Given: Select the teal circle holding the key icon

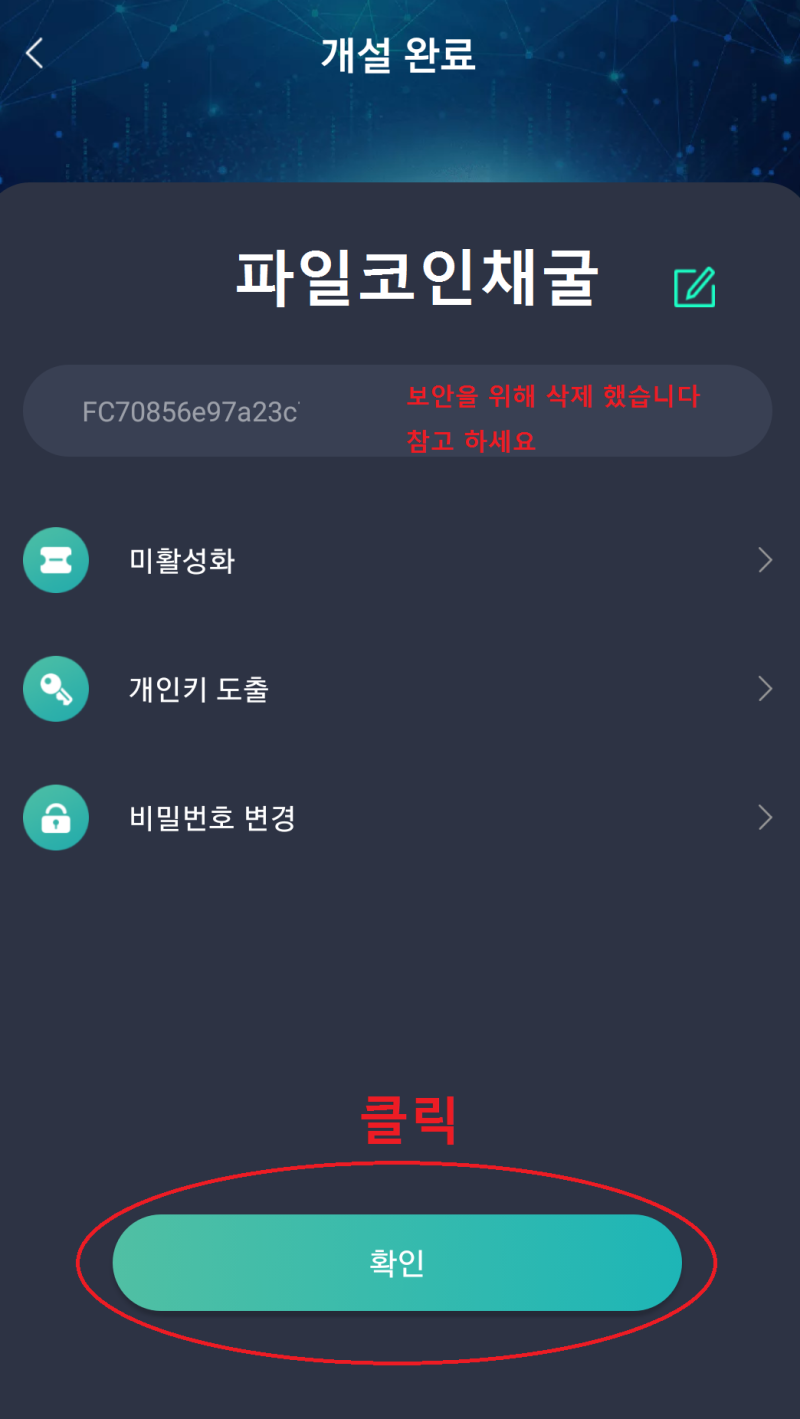Looking at the screenshot, I should click(56, 689).
